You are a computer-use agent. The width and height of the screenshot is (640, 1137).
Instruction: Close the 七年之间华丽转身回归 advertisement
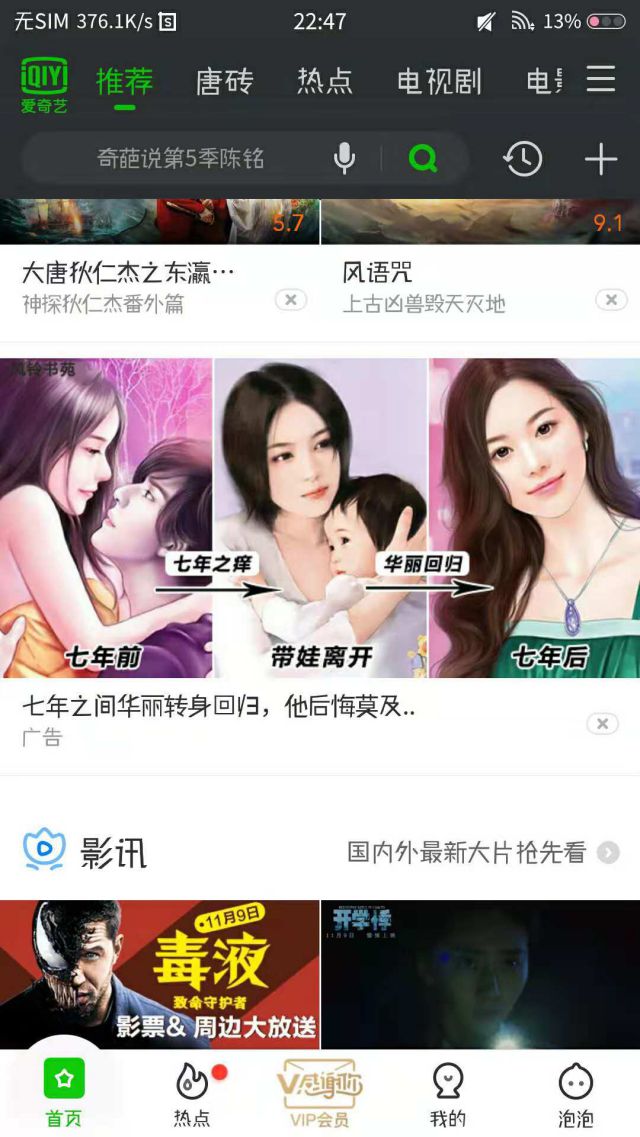point(602,724)
